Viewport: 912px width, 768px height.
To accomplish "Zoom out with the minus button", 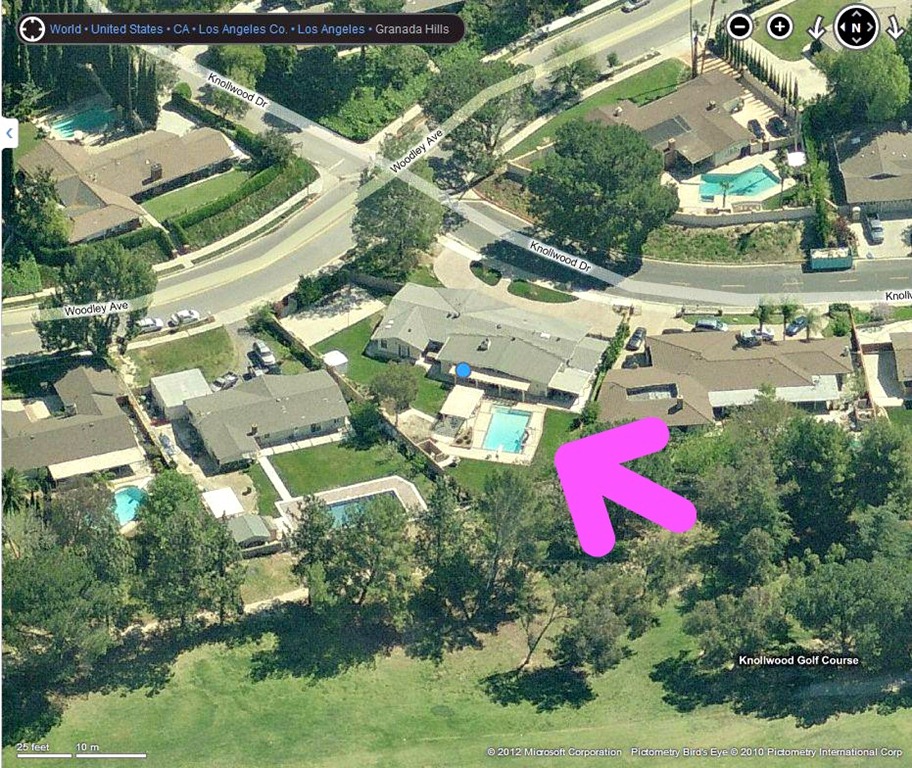I will (x=740, y=28).
